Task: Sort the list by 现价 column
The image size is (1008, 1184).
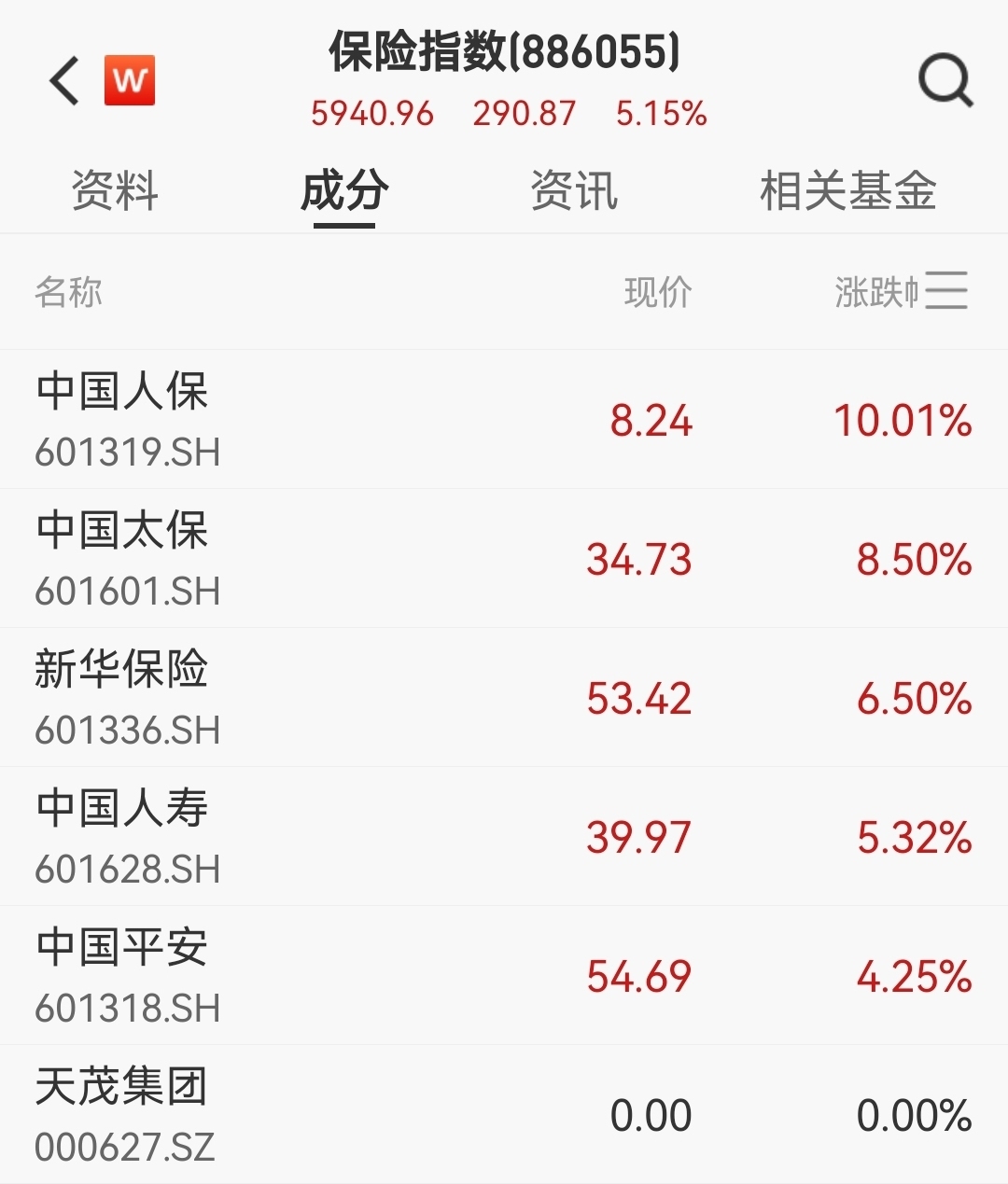Action: (658, 292)
